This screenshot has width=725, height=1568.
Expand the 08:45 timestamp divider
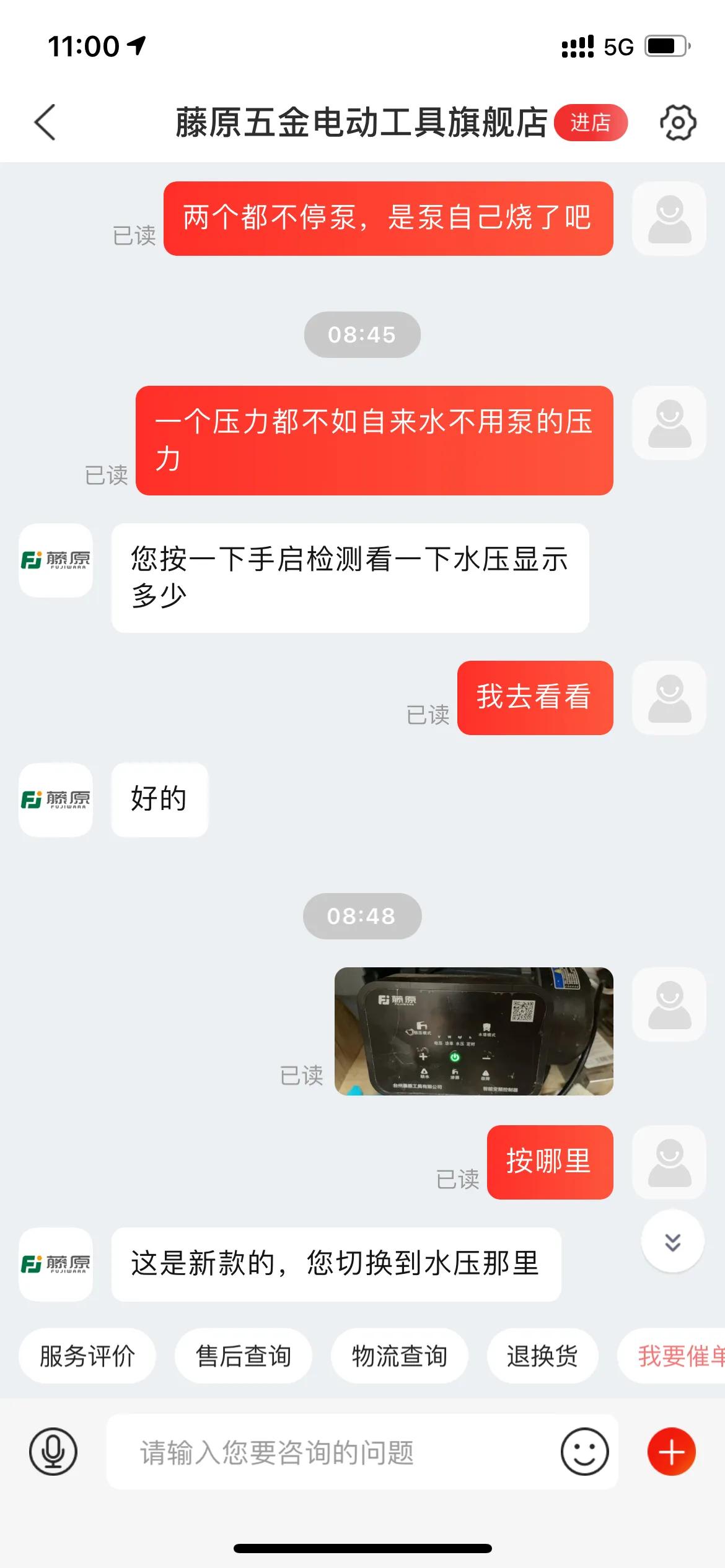click(x=362, y=334)
